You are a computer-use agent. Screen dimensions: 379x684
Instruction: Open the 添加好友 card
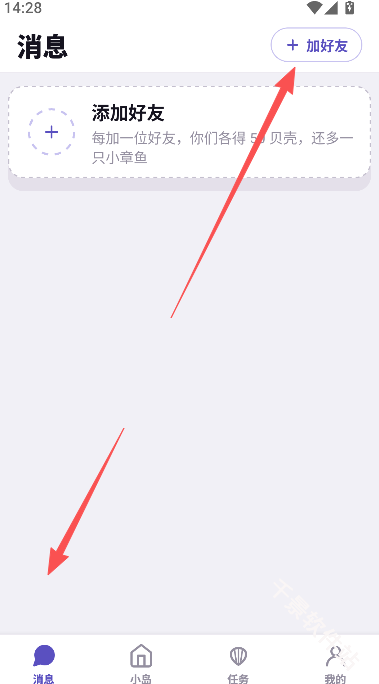(x=189, y=133)
